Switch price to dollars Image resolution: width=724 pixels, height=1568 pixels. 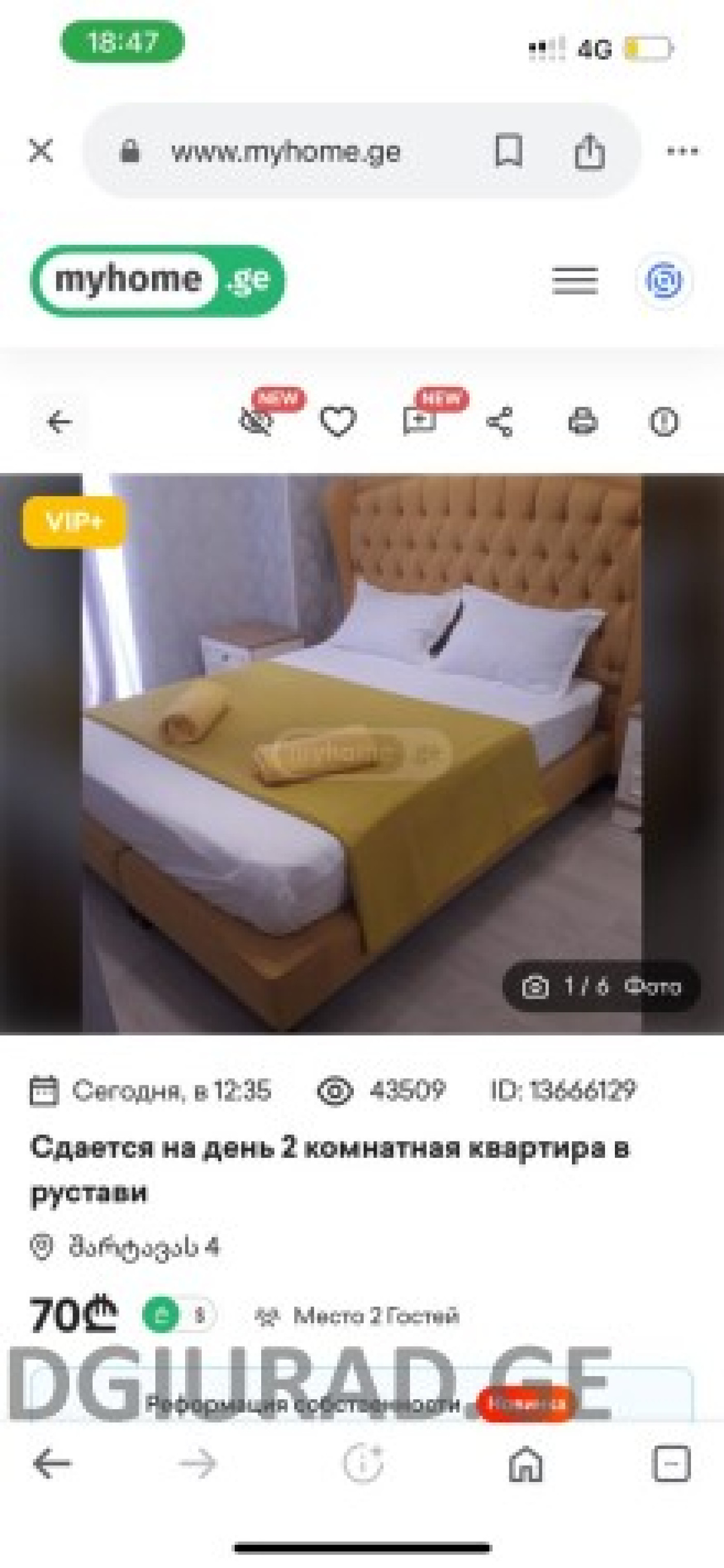[200, 1315]
